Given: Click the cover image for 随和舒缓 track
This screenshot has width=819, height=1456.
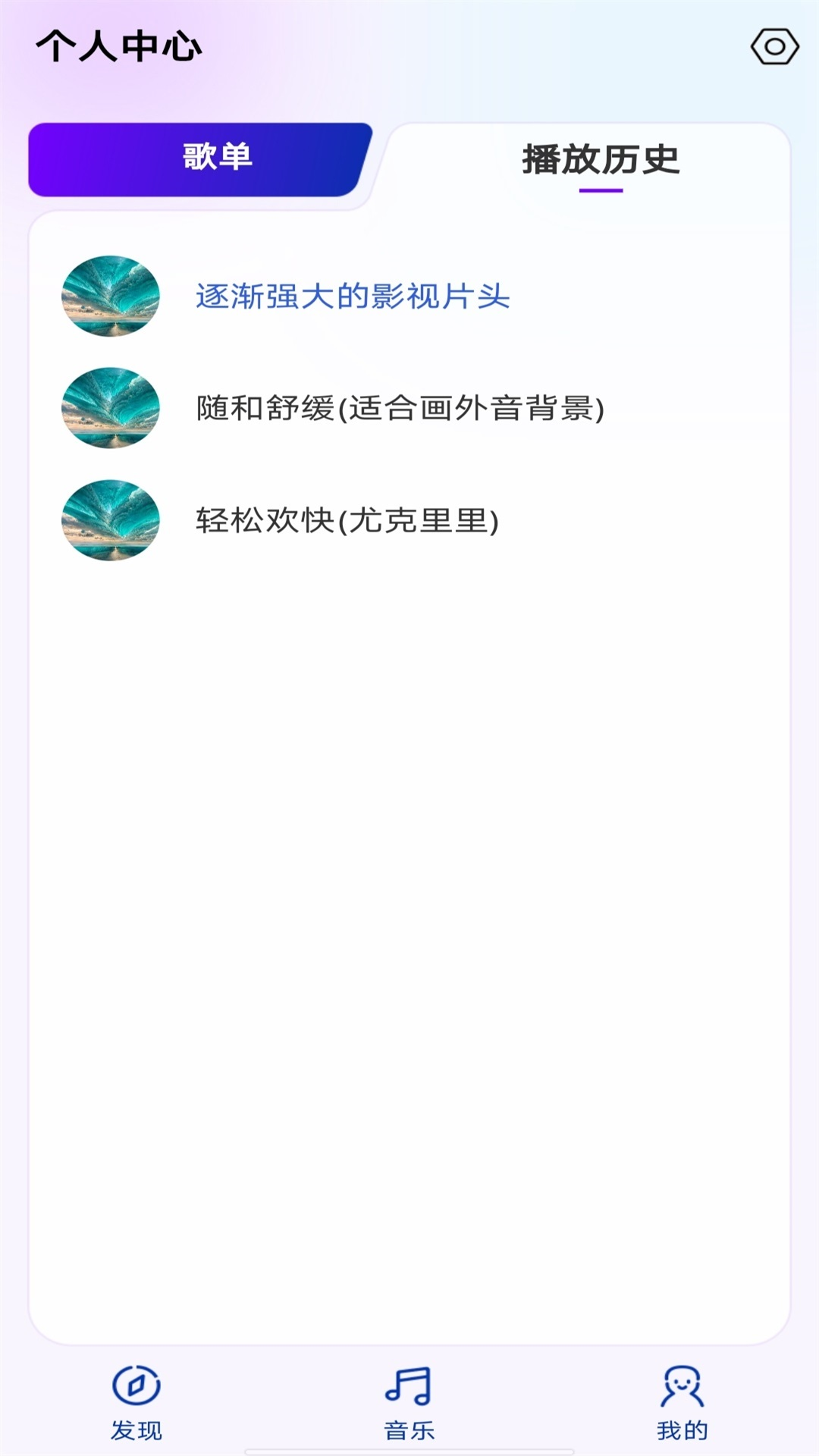Looking at the screenshot, I should coord(111,408).
